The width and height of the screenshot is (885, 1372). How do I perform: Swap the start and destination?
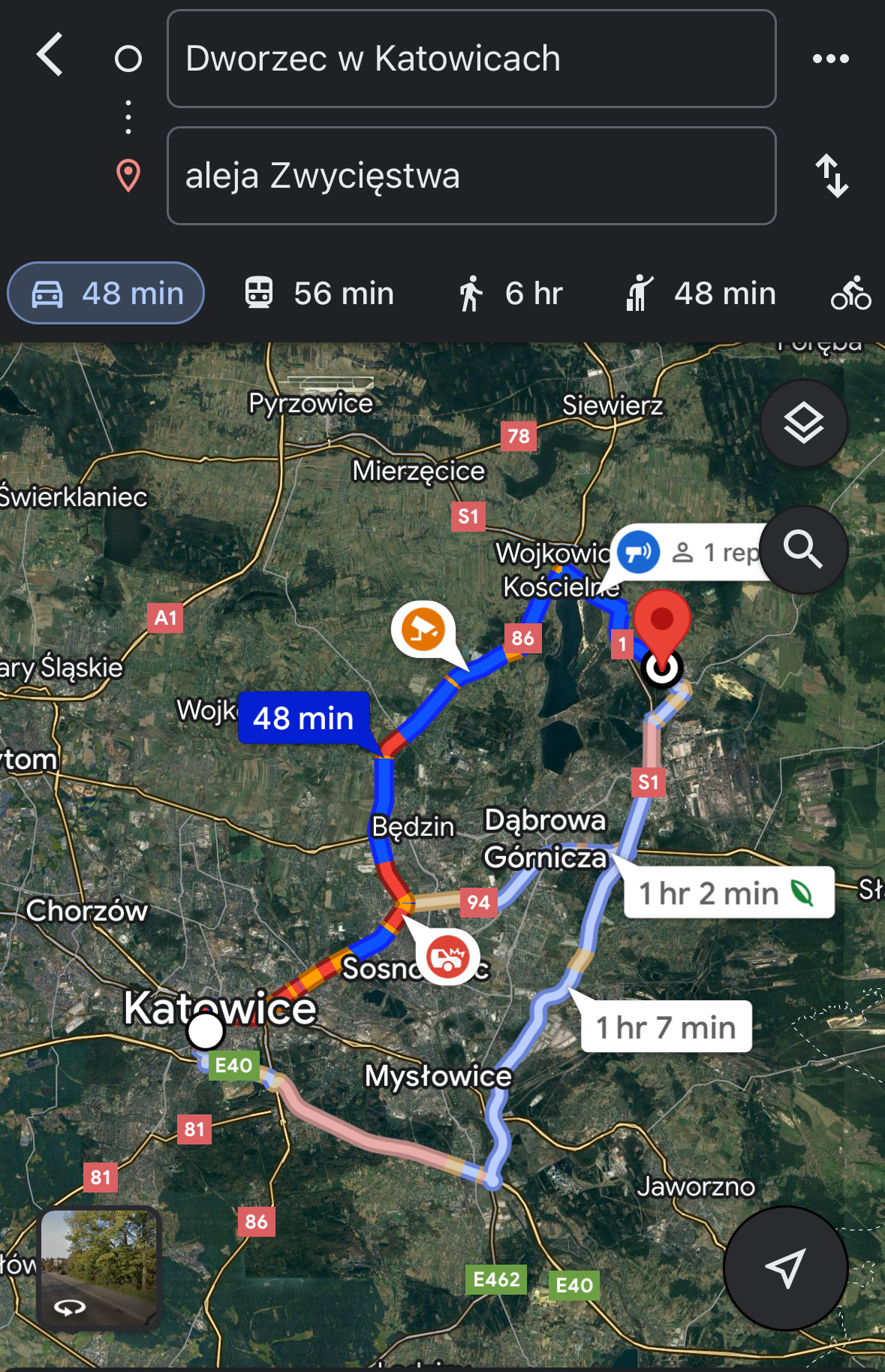coord(832,176)
